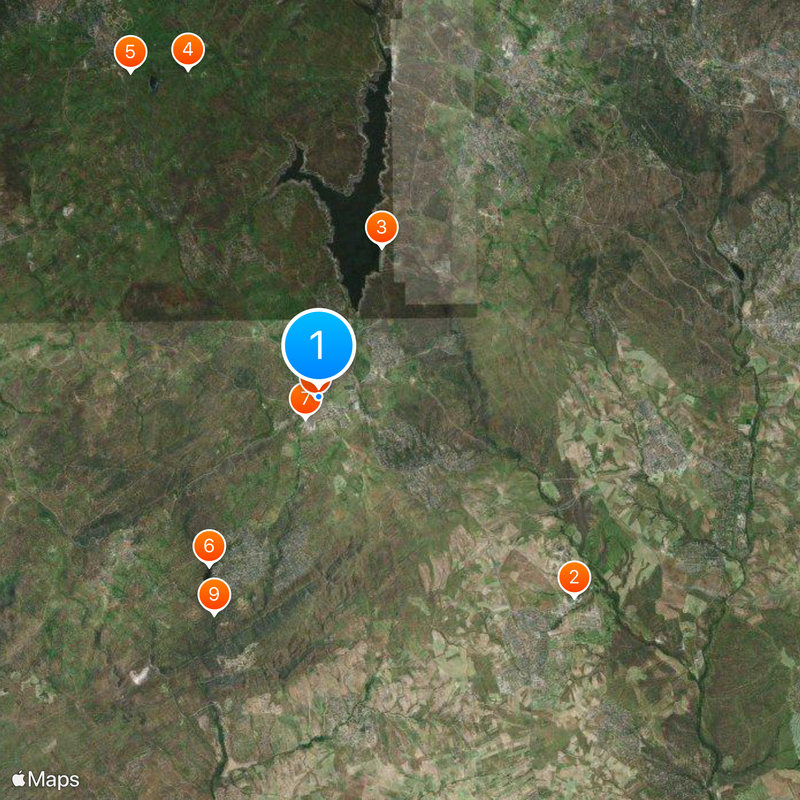Select the pin labeled 6
This screenshot has height=800, width=800.
[x=209, y=546]
